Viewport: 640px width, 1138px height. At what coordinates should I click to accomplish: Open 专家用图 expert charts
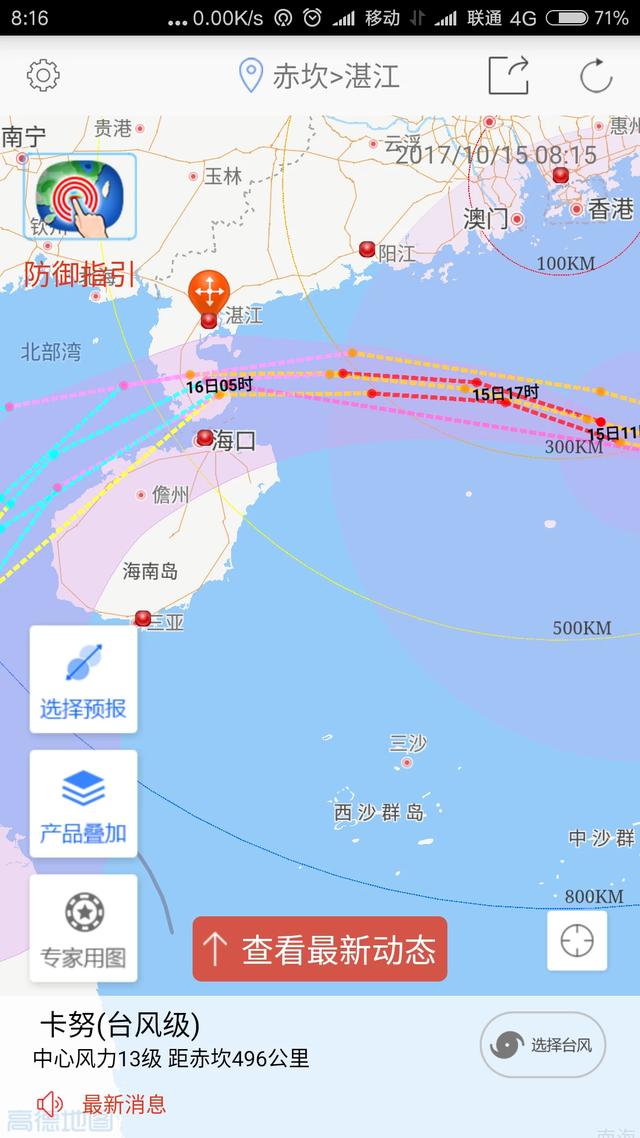tap(83, 928)
